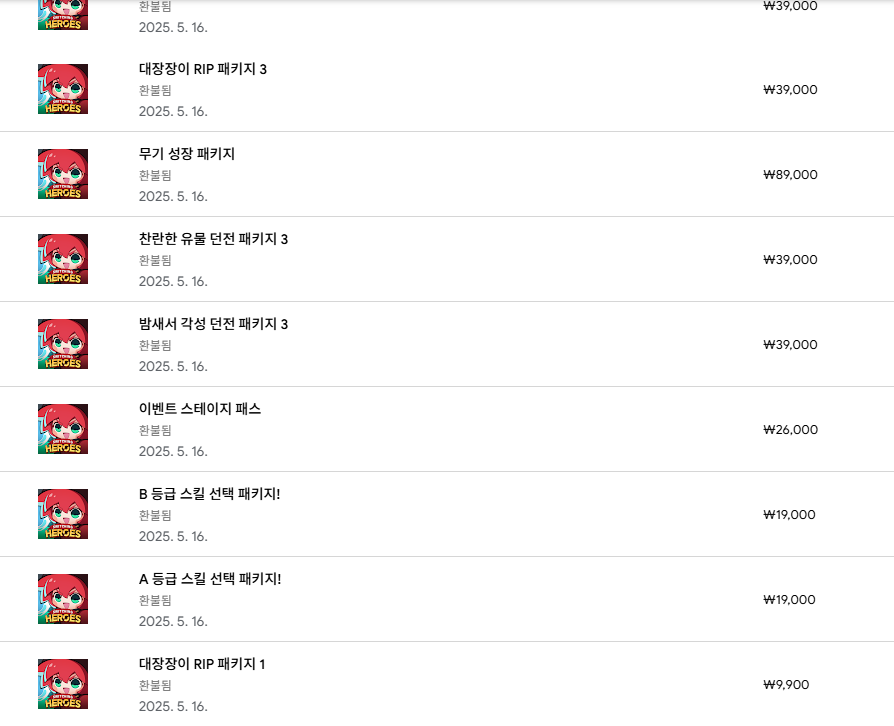This screenshot has width=894, height=726.
Task: Open the 대장장이 RIP 패키지 3 purchase entry
Action: coord(203,70)
